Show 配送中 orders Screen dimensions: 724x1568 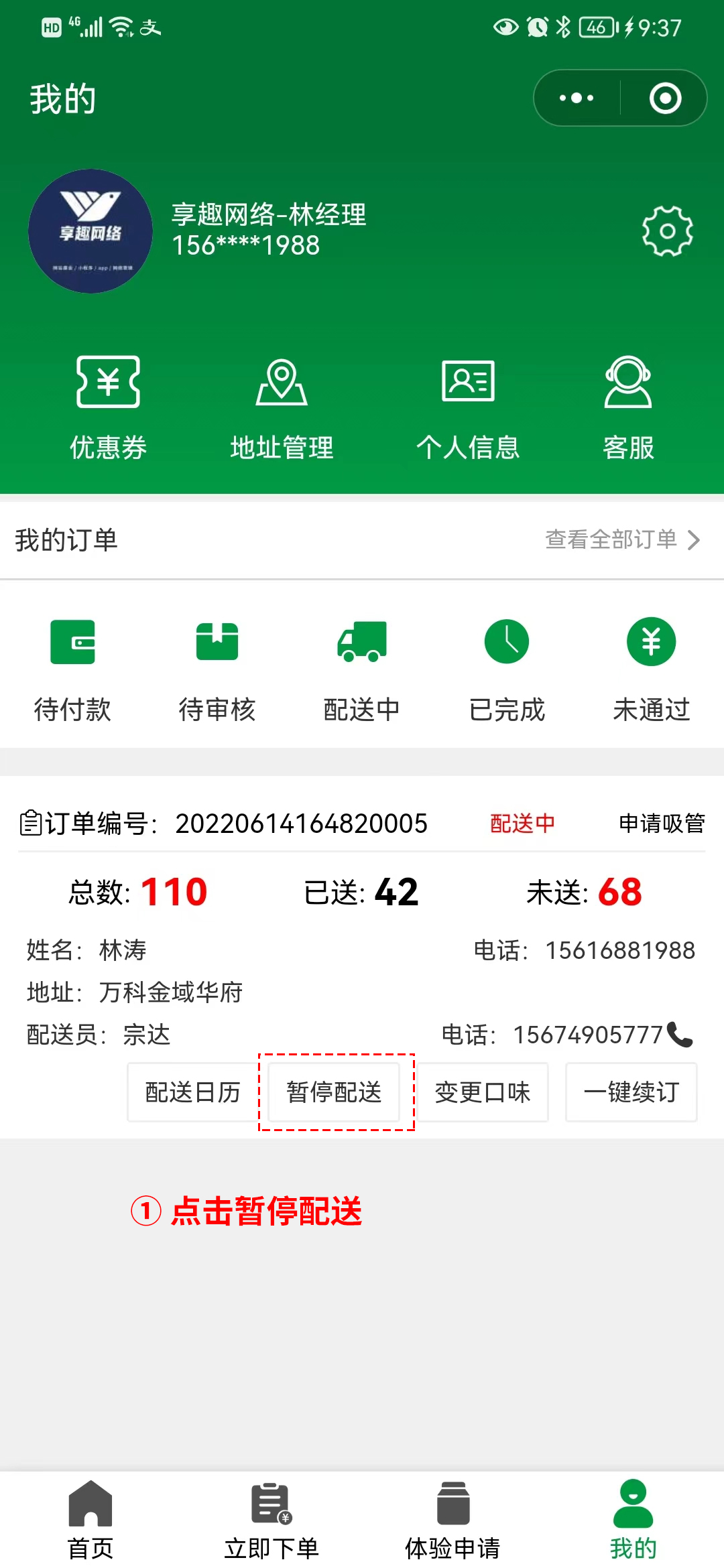point(362,669)
